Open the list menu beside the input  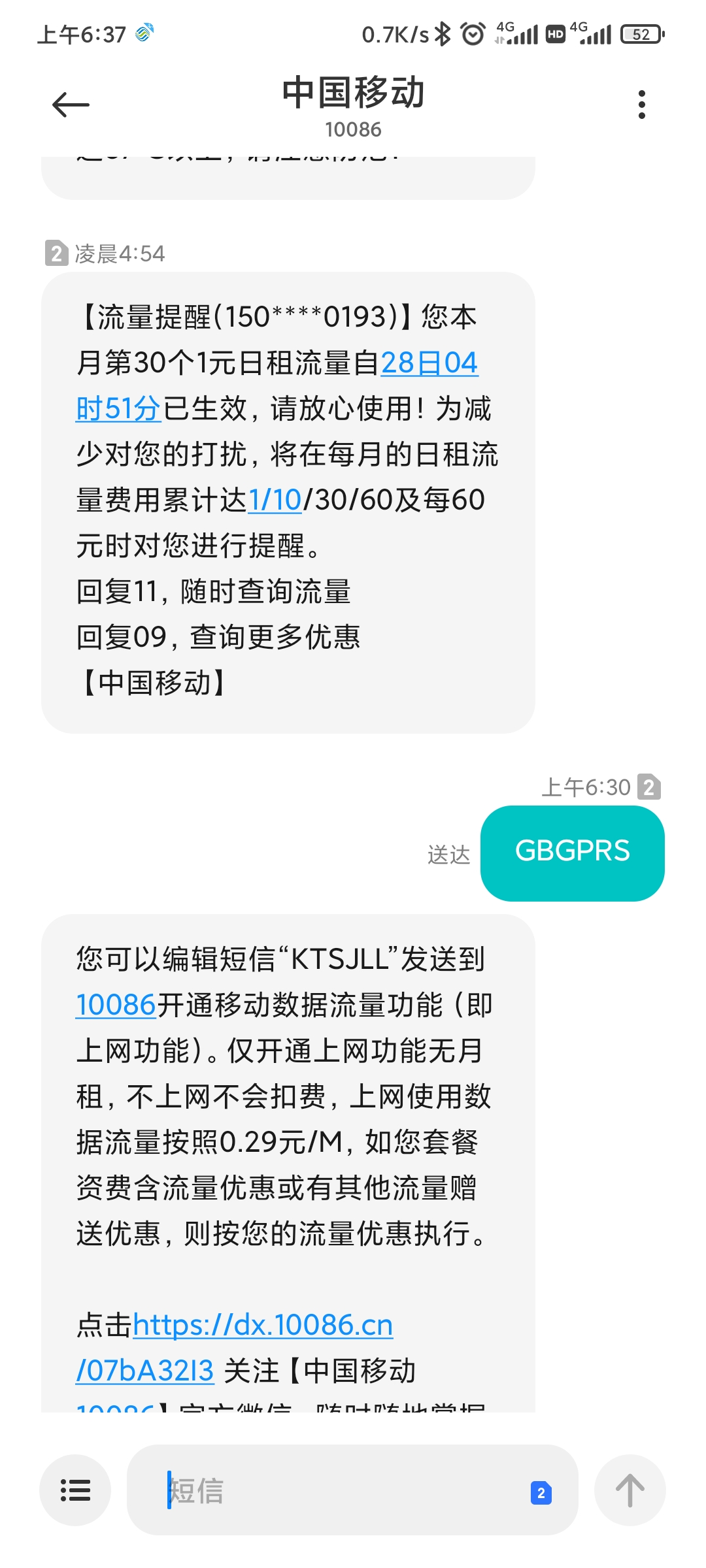(x=75, y=1490)
